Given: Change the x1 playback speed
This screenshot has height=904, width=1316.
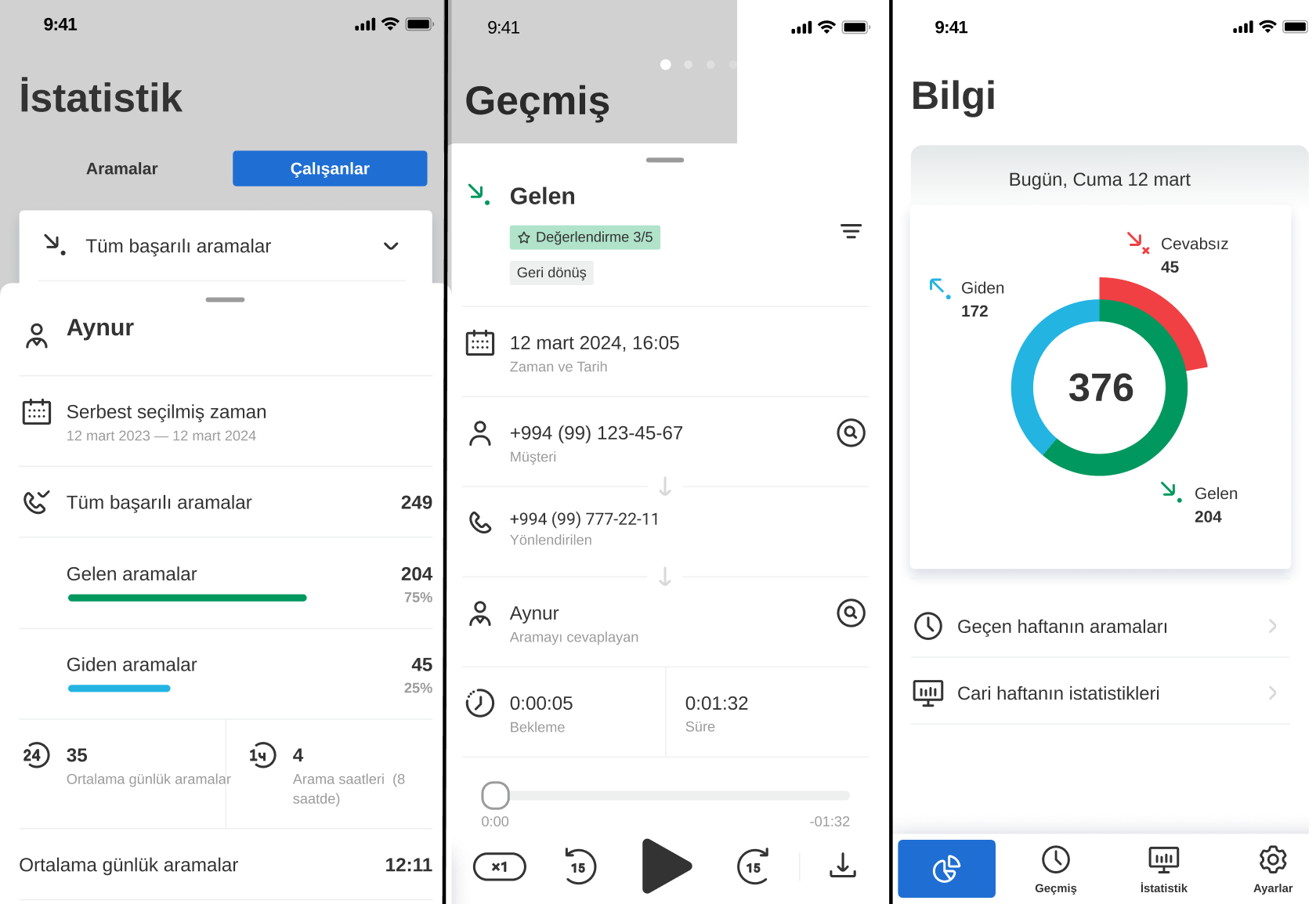Looking at the screenshot, I should 500,866.
